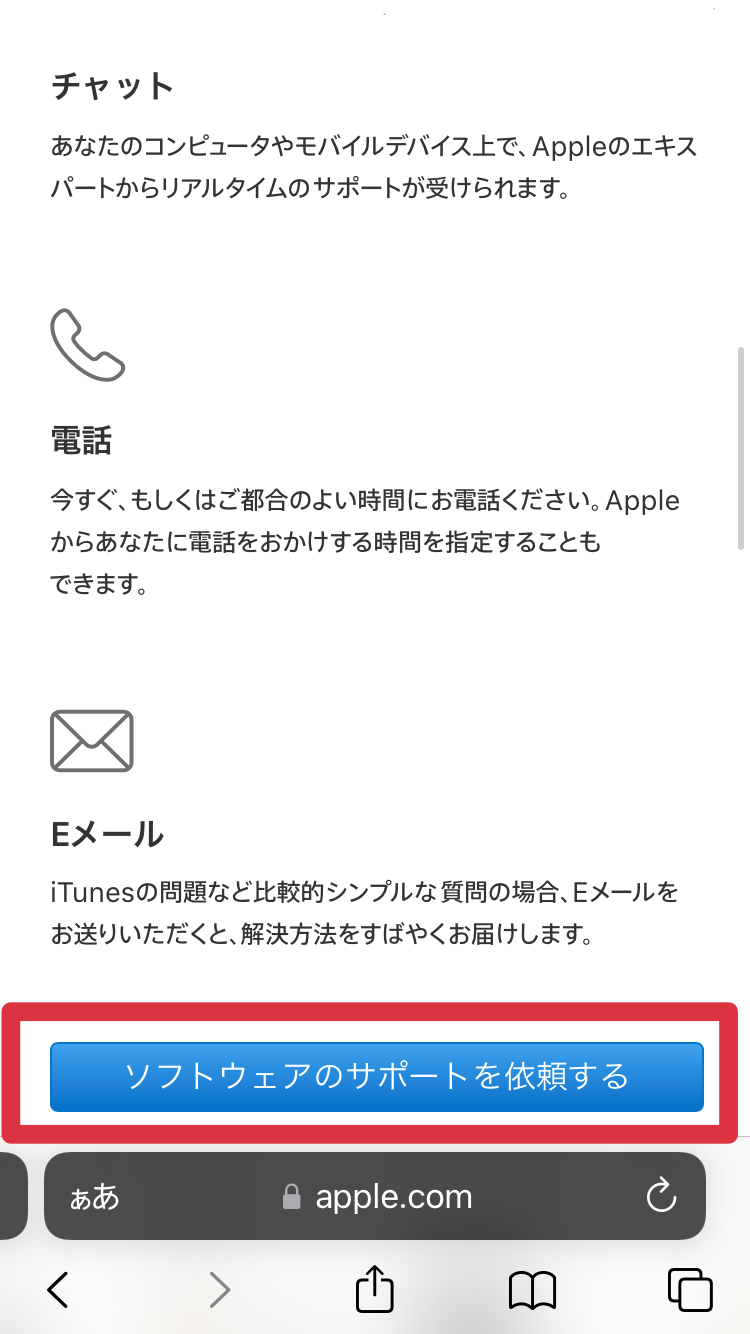Open the apple.com address bar
Image resolution: width=750 pixels, height=1334 pixels.
[376, 1196]
